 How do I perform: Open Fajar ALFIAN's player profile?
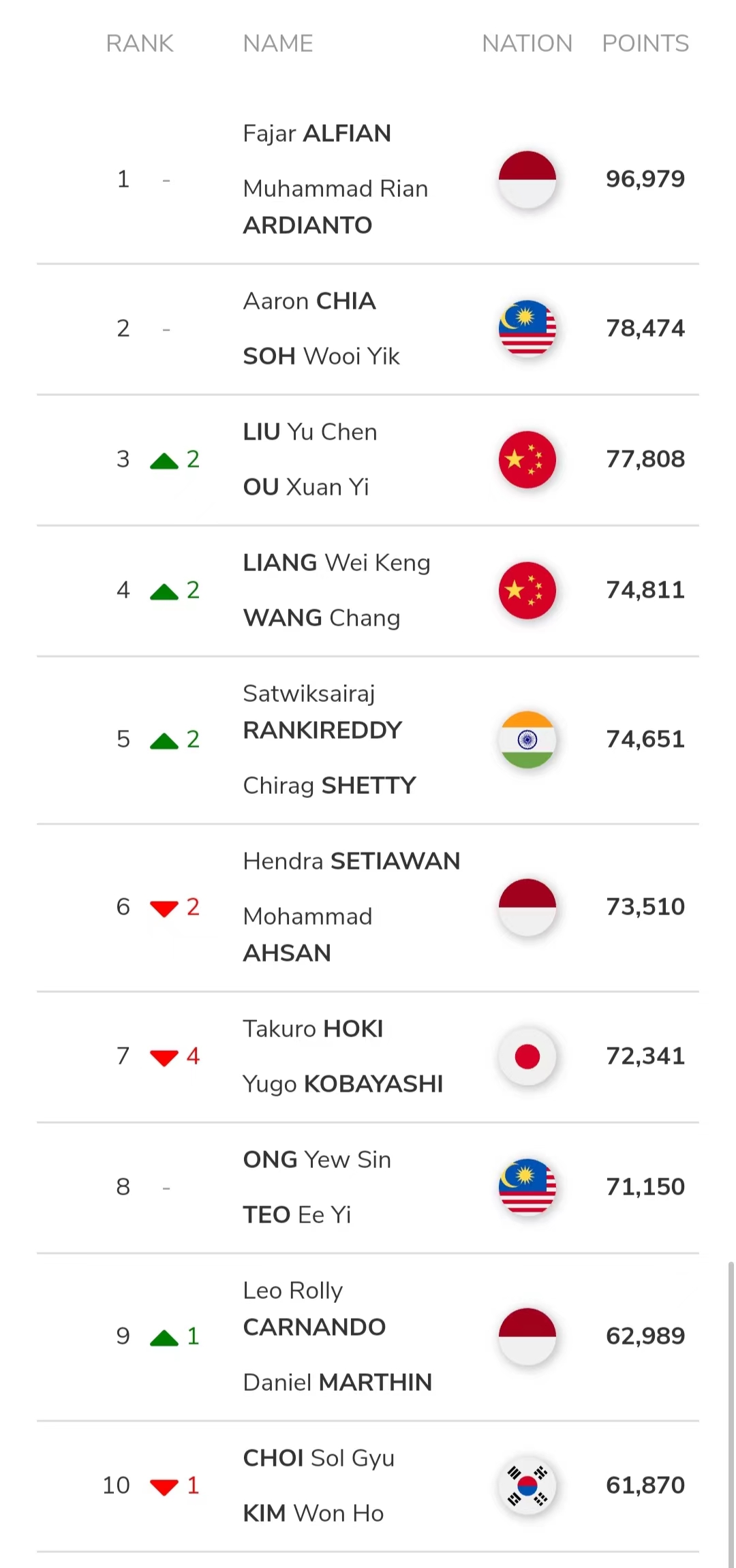coord(317,134)
